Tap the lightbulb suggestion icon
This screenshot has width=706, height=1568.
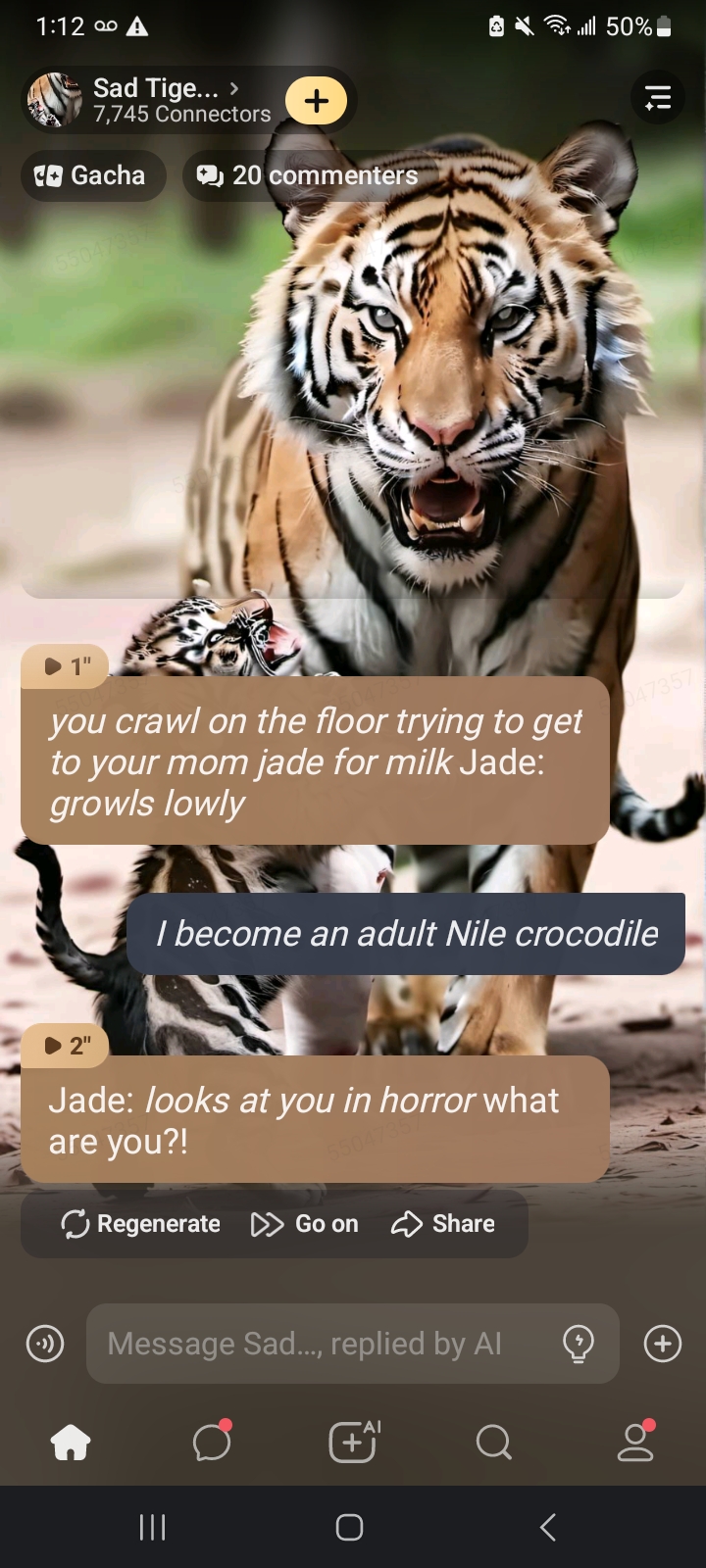click(579, 1344)
